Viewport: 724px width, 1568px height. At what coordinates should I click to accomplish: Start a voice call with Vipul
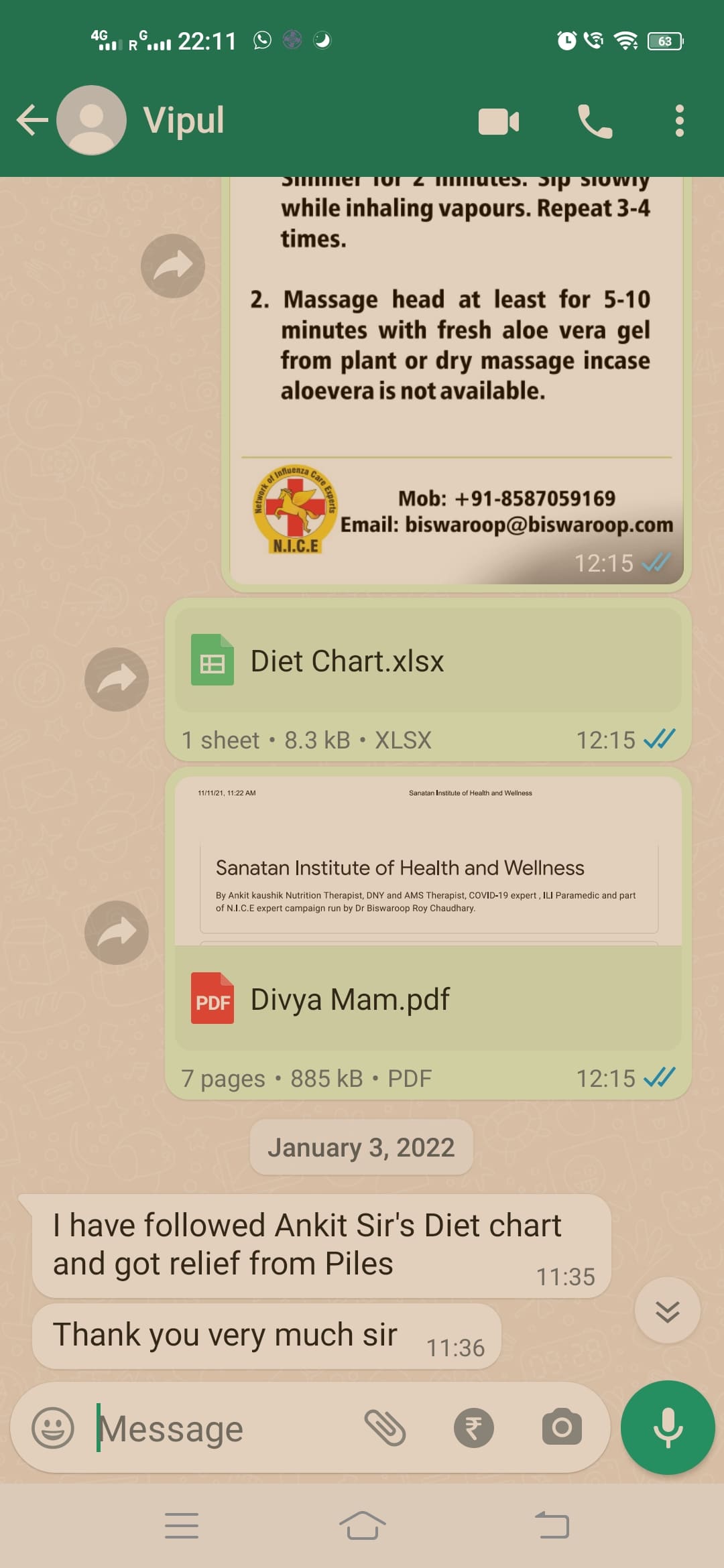[595, 121]
